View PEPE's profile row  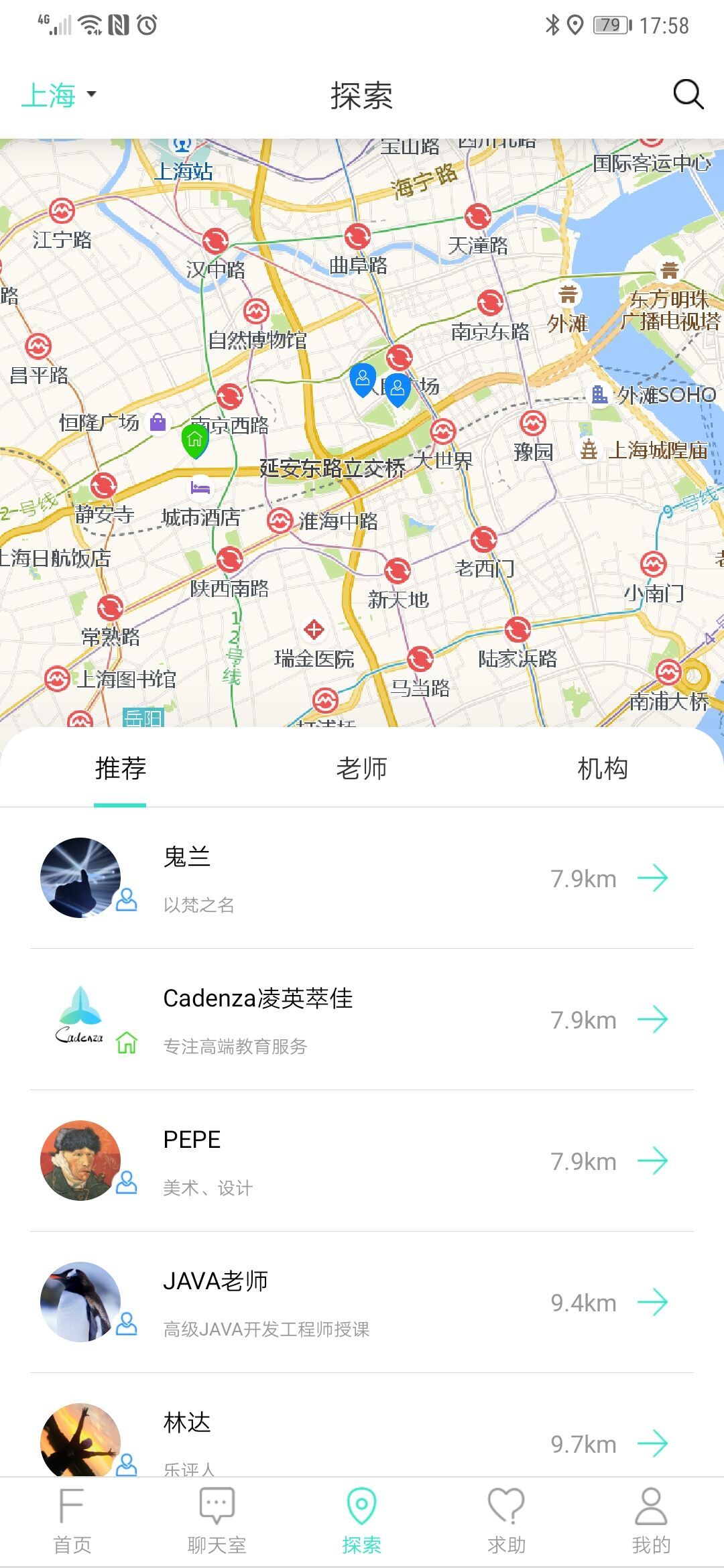pos(362,1161)
